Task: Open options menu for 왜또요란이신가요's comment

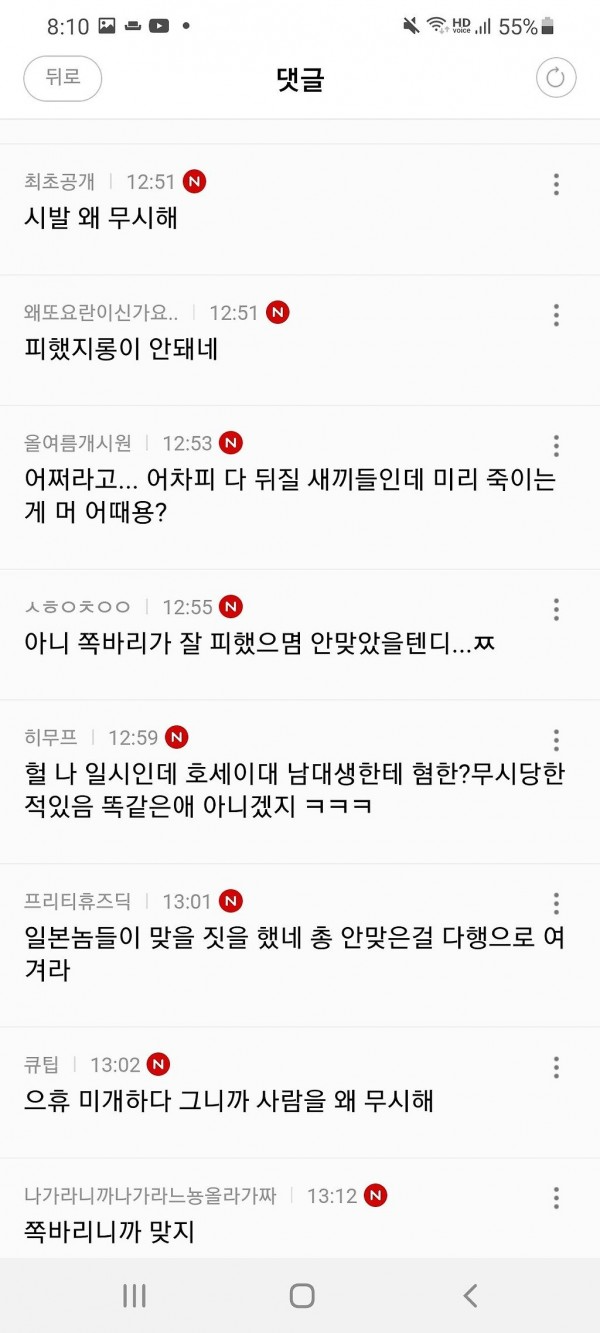Action: (x=556, y=315)
